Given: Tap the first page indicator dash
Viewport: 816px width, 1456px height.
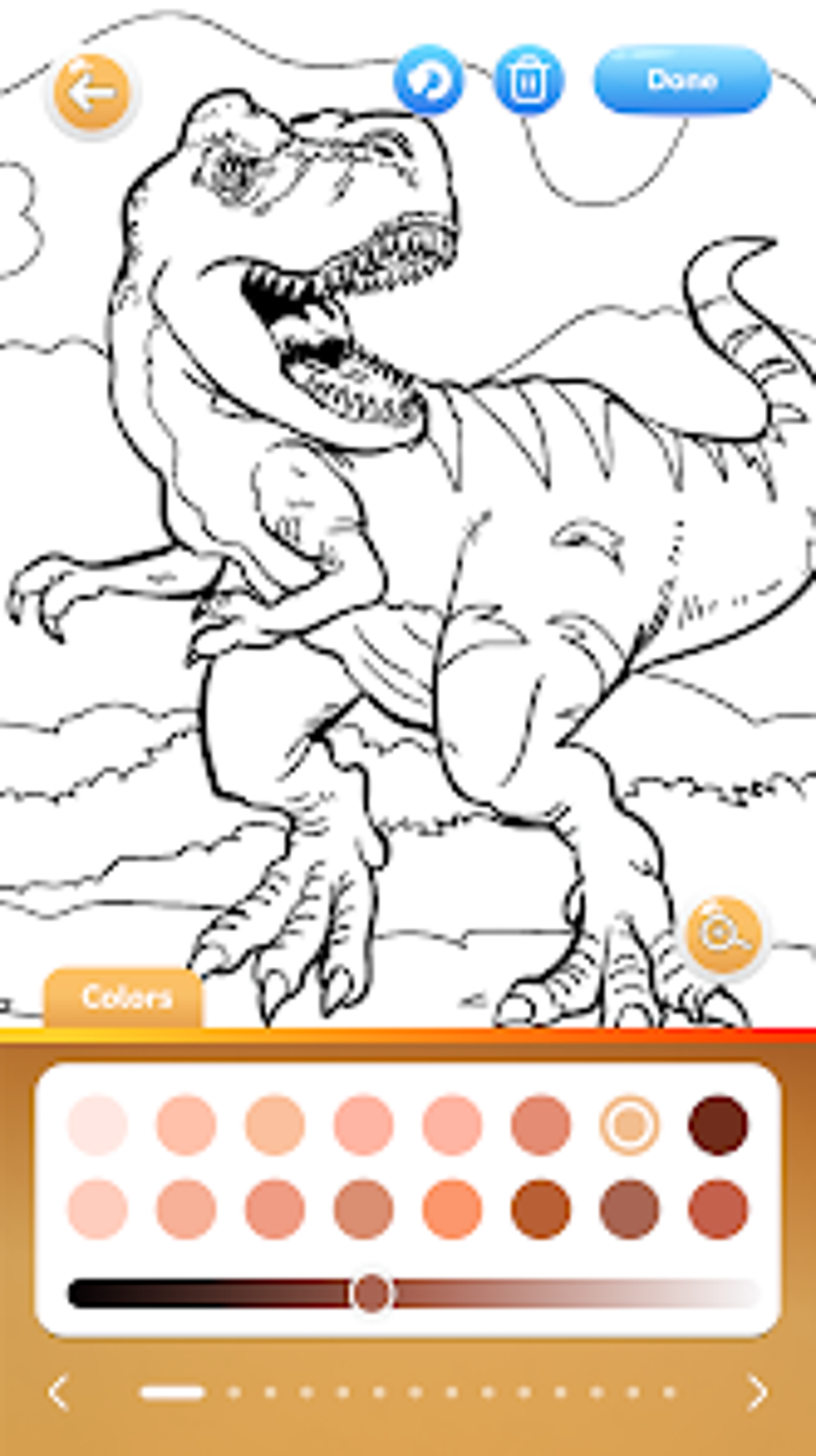Looking at the screenshot, I should 172,1392.
